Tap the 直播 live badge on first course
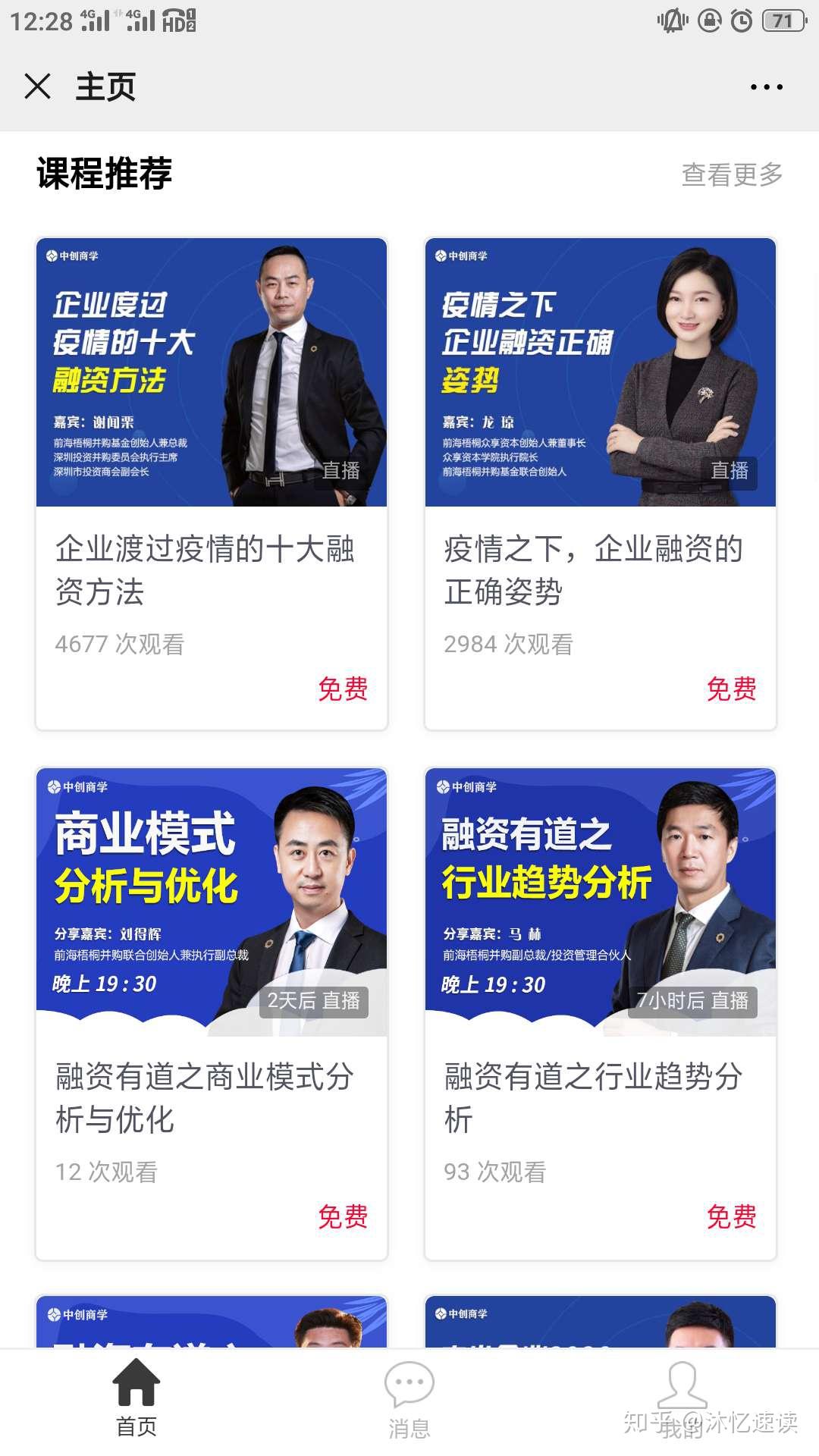819x1456 pixels. pos(343,472)
